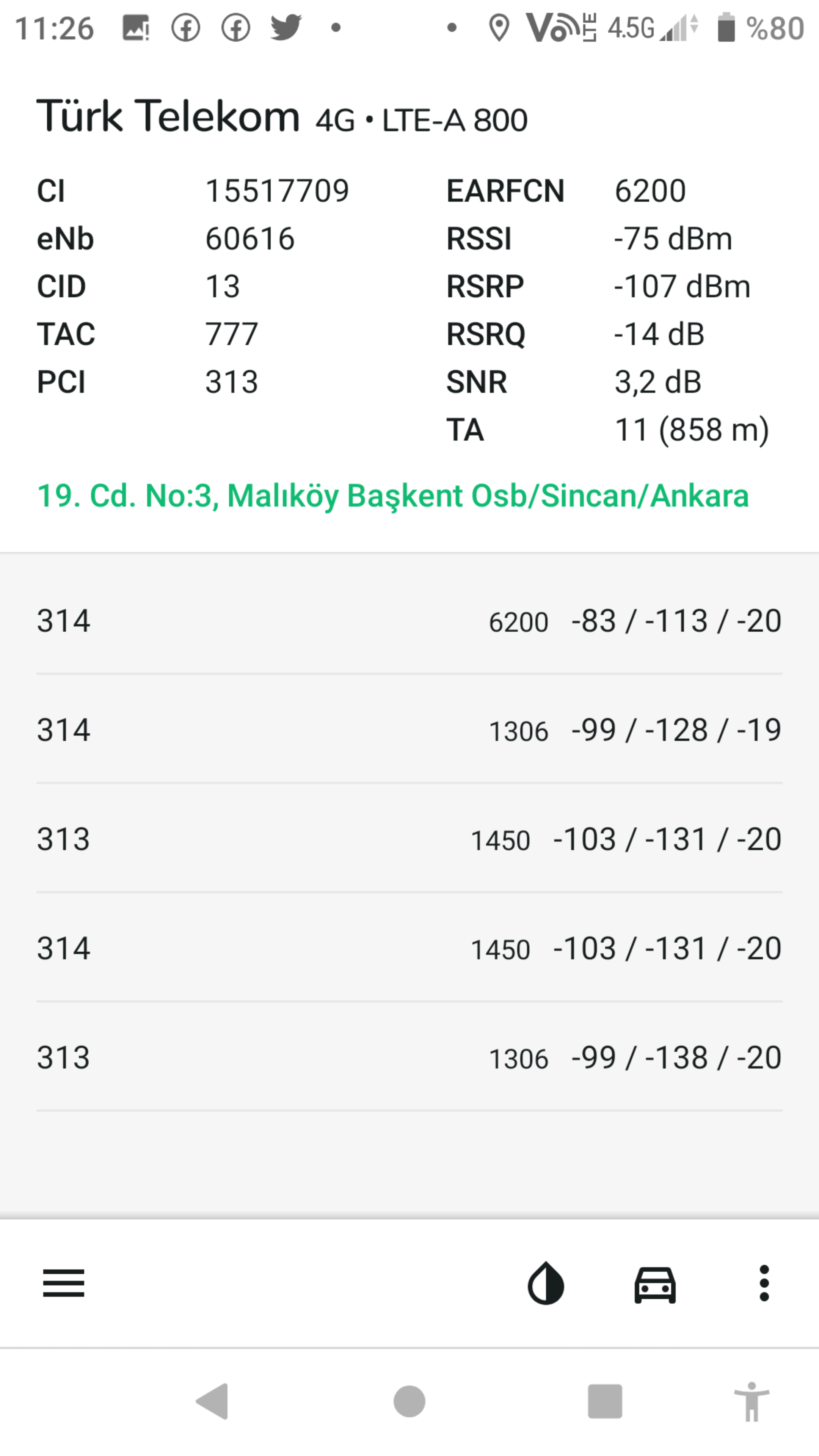Go to the system home screen
The height and width of the screenshot is (1456, 819).
(409, 1401)
